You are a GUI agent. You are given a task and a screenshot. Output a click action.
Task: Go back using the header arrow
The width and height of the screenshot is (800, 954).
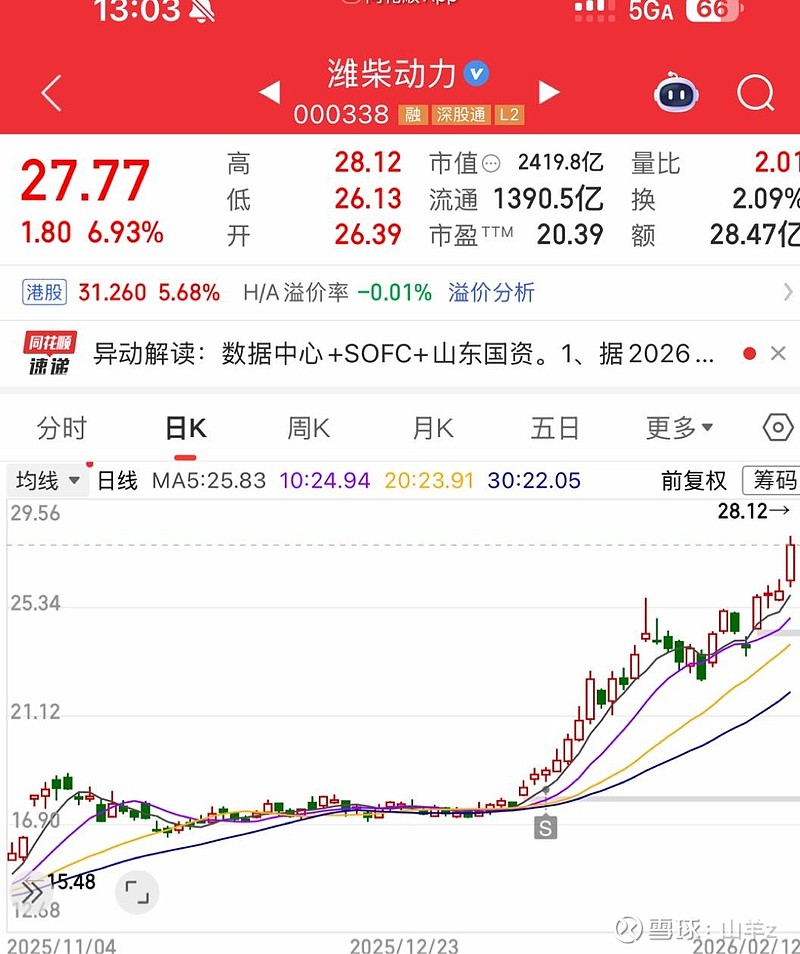point(52,94)
